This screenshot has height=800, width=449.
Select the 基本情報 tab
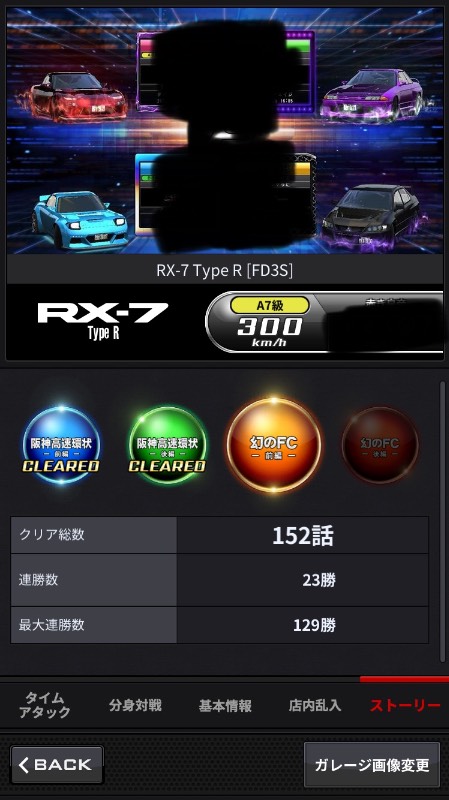tap(224, 705)
